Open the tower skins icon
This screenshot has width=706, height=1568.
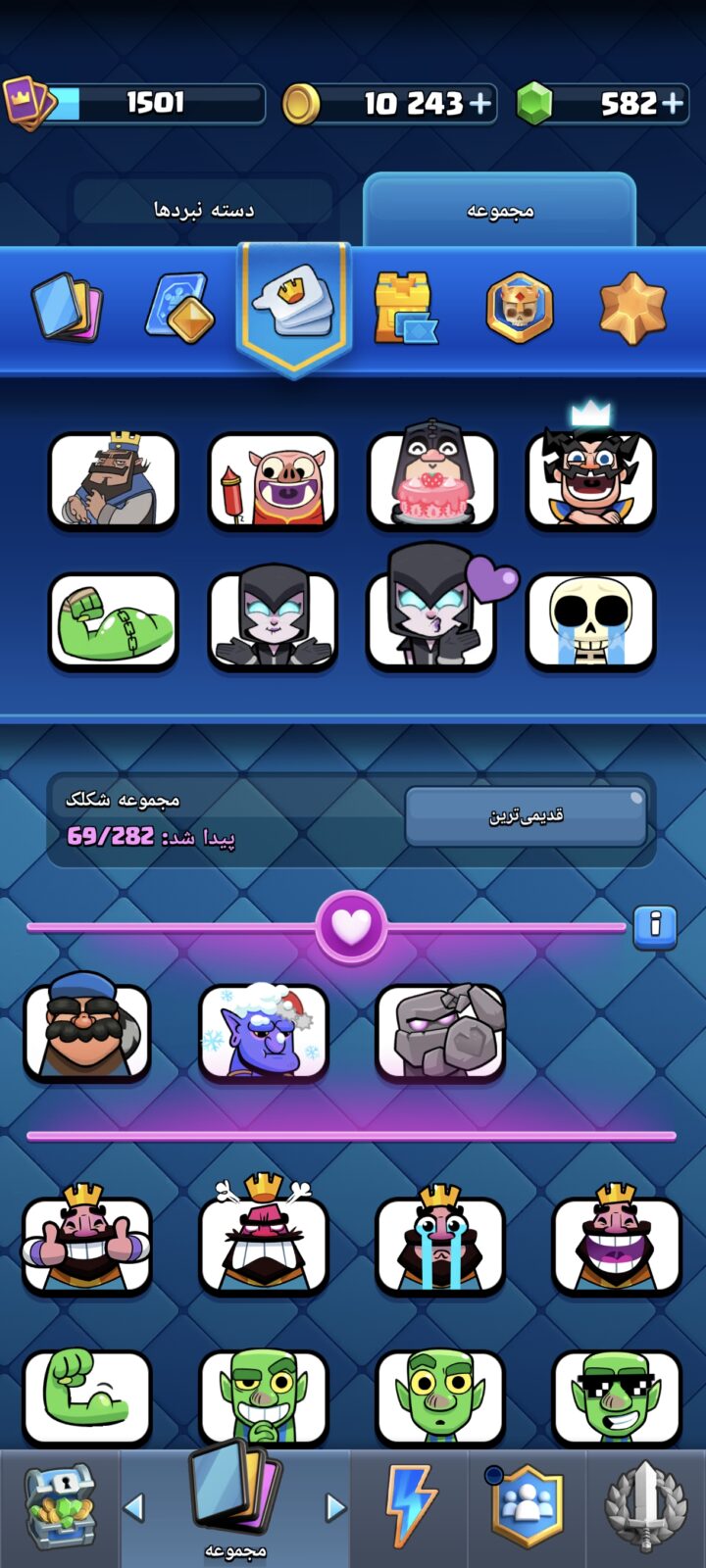[405, 307]
